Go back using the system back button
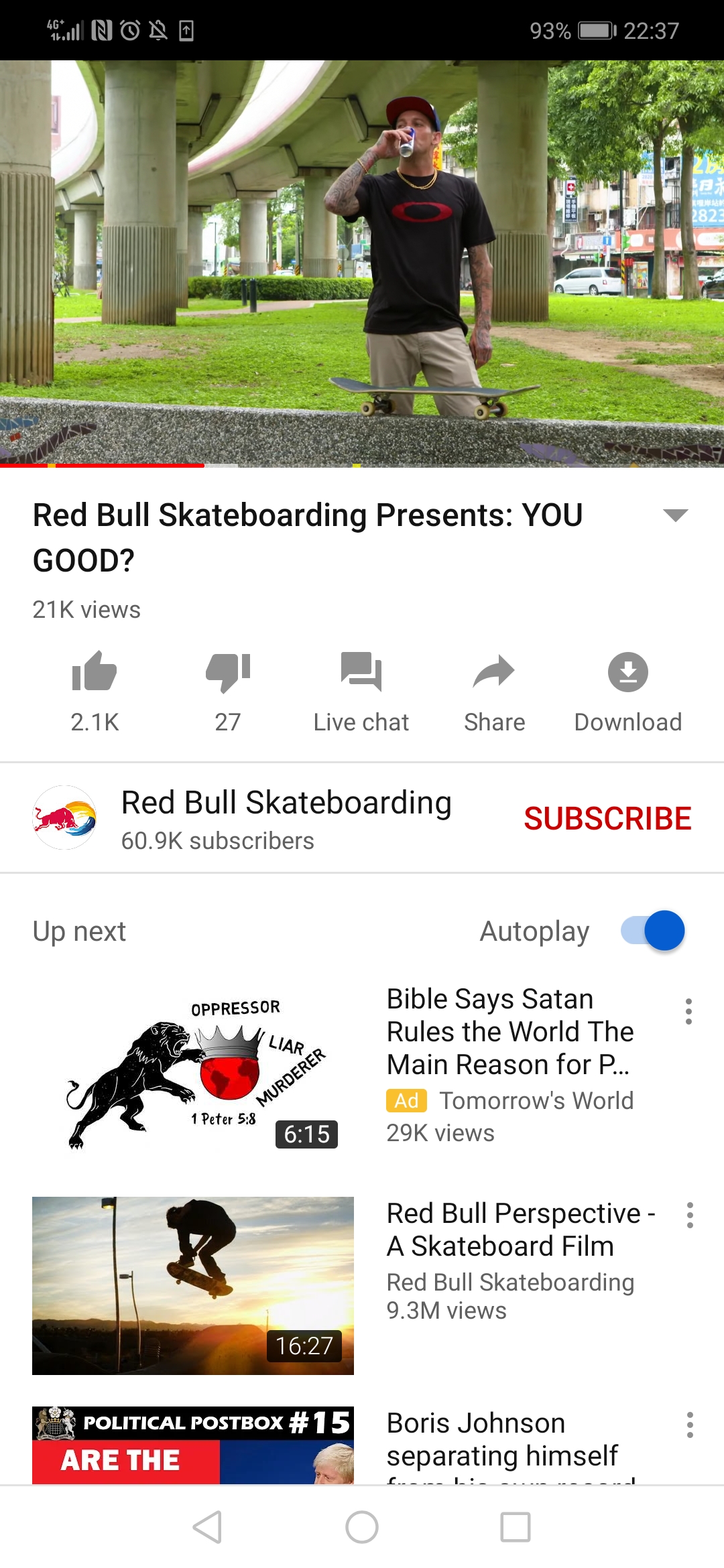This screenshot has width=724, height=1568. click(208, 1528)
